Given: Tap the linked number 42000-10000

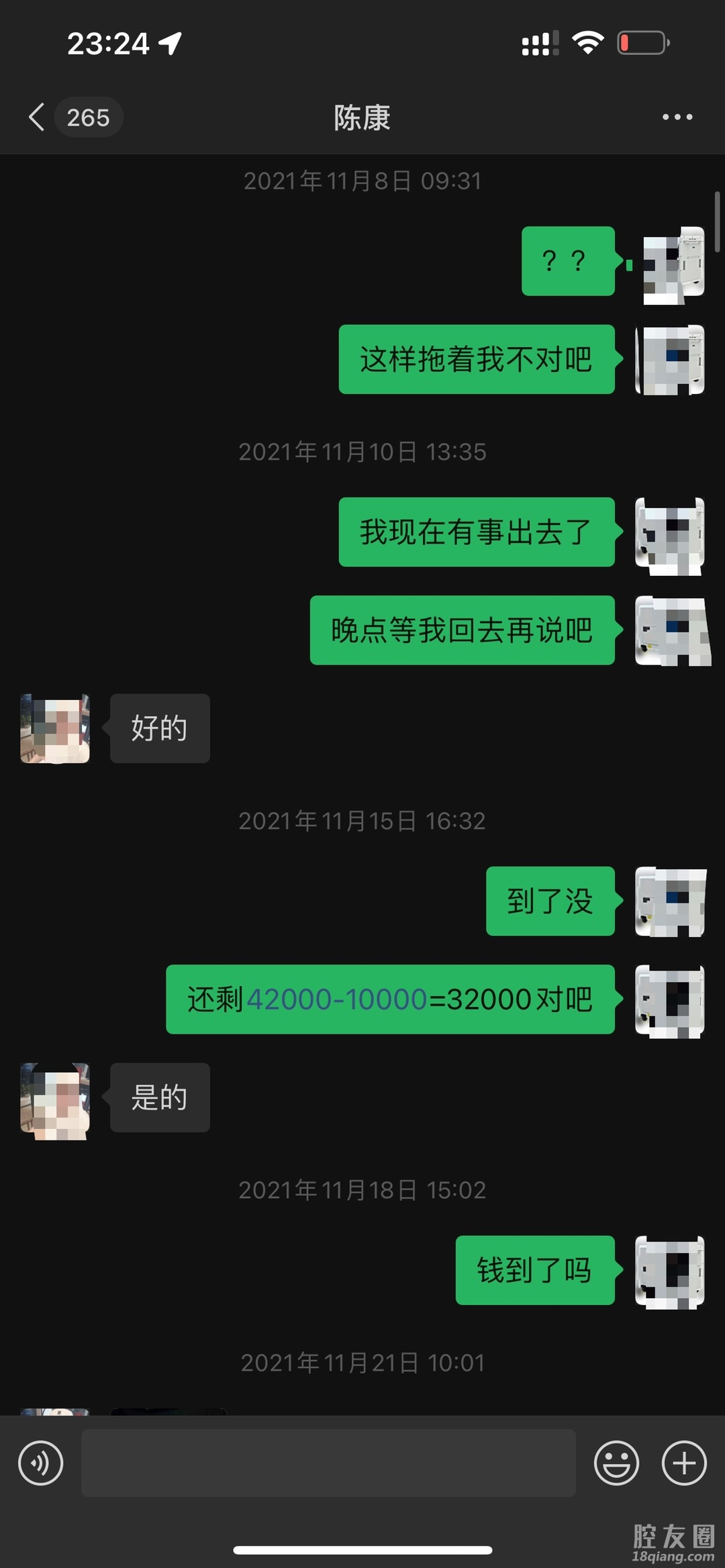Looking at the screenshot, I should 337,999.
